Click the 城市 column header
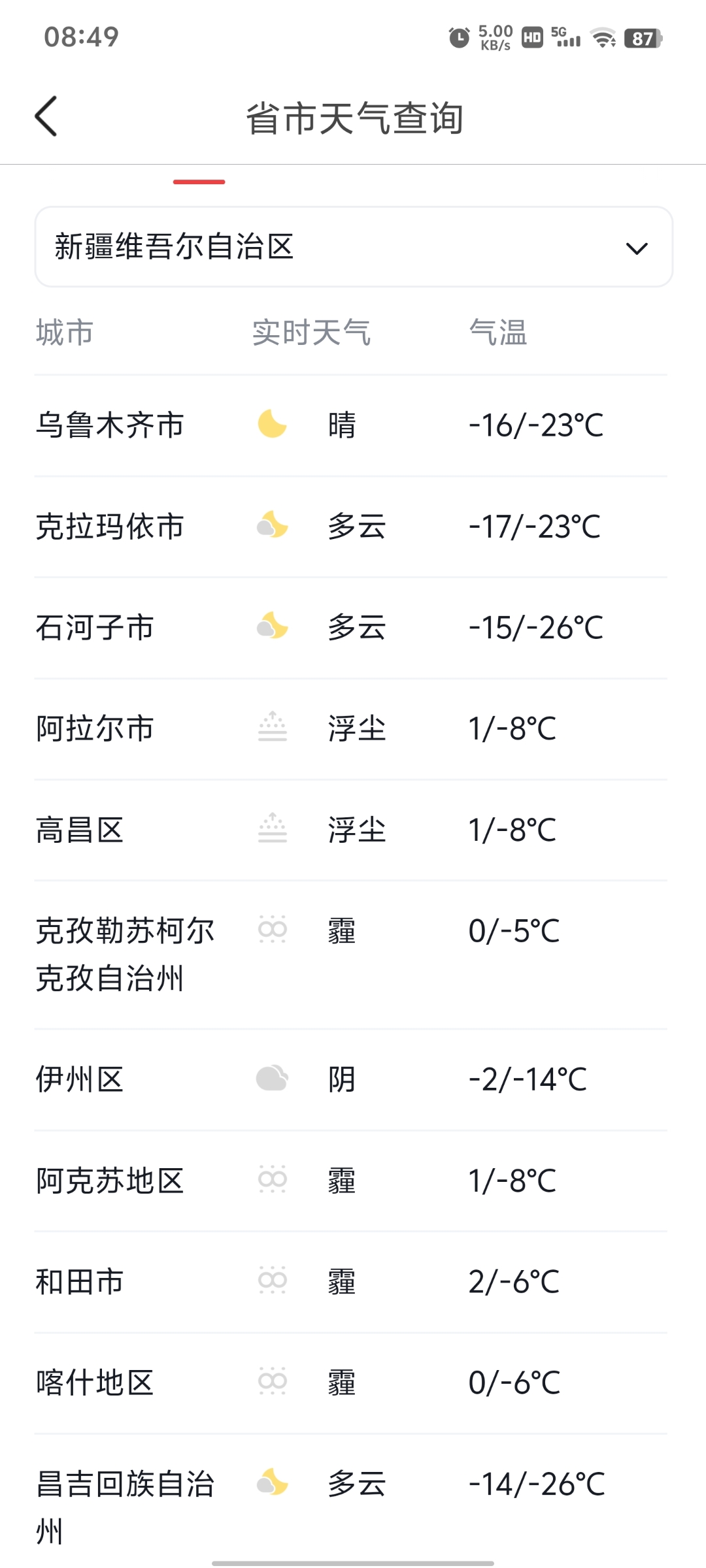706x1568 pixels. 64,332
